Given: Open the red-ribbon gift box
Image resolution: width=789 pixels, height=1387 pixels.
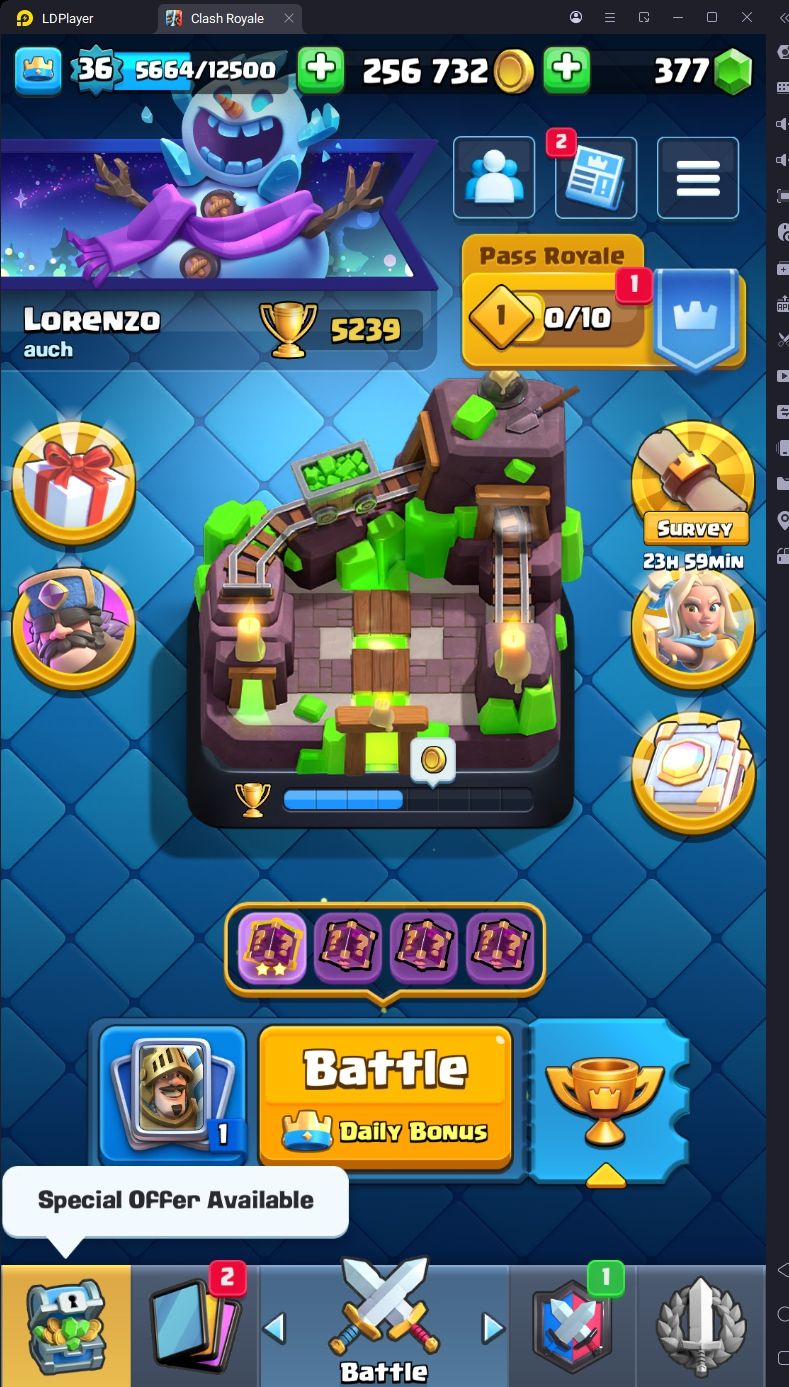Looking at the screenshot, I should [73, 482].
